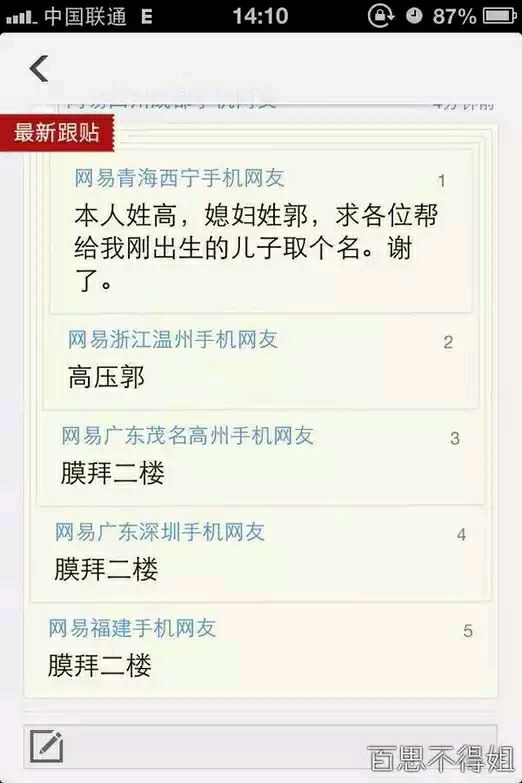This screenshot has width=522, height=783.
Task: Select the Fujian user's comment numbered 5
Action: [x=261, y=650]
